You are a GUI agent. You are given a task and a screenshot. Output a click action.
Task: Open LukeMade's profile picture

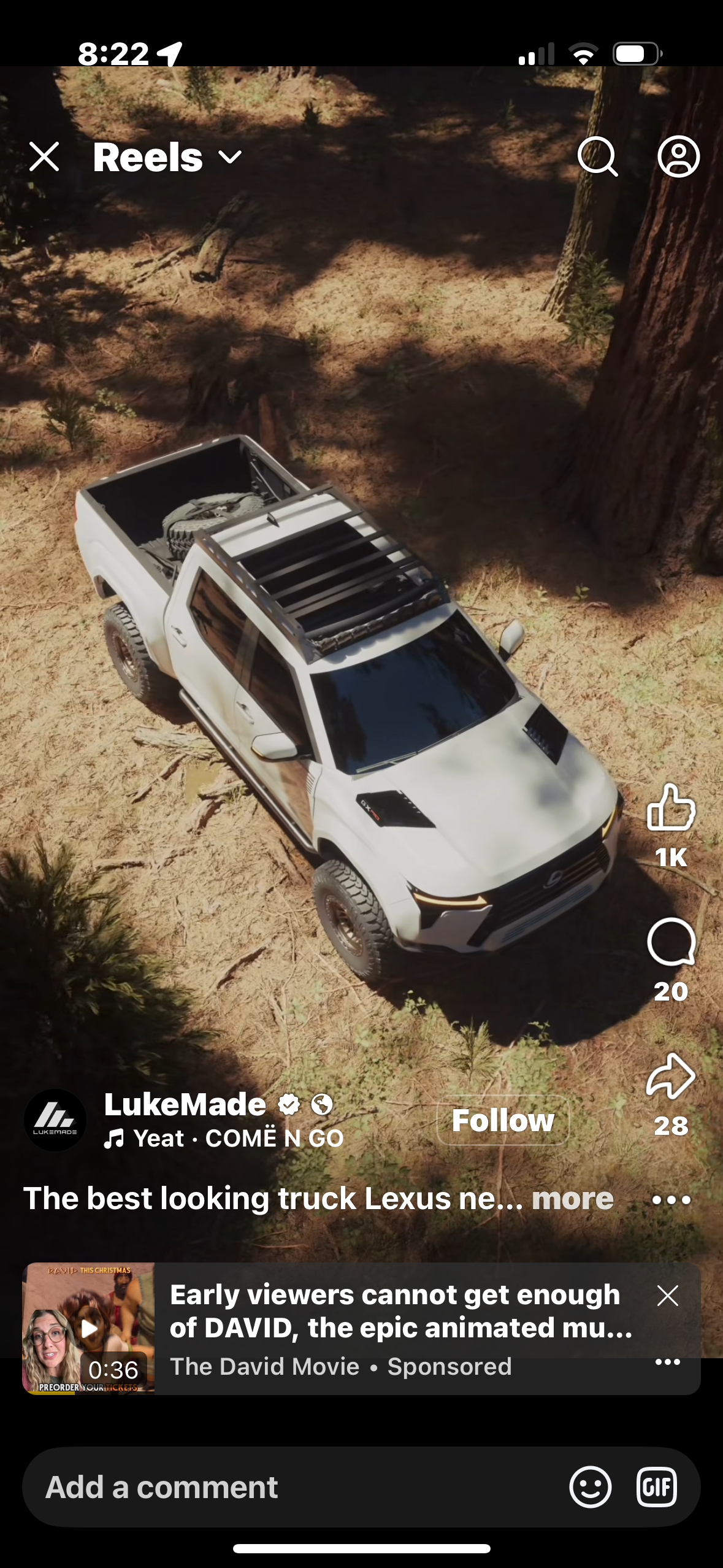[x=55, y=1120]
